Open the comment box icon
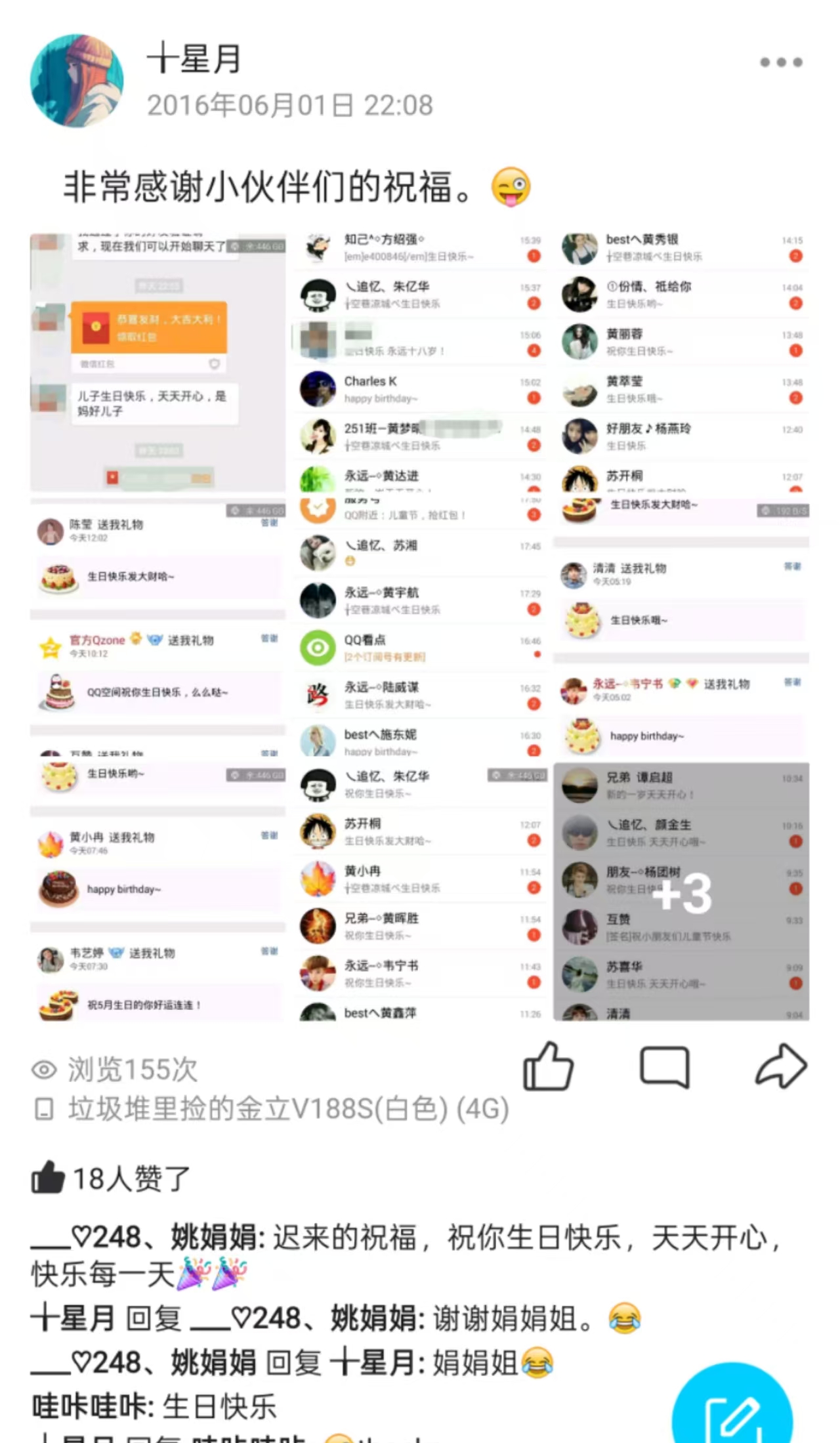The width and height of the screenshot is (840, 1443). click(x=664, y=1067)
